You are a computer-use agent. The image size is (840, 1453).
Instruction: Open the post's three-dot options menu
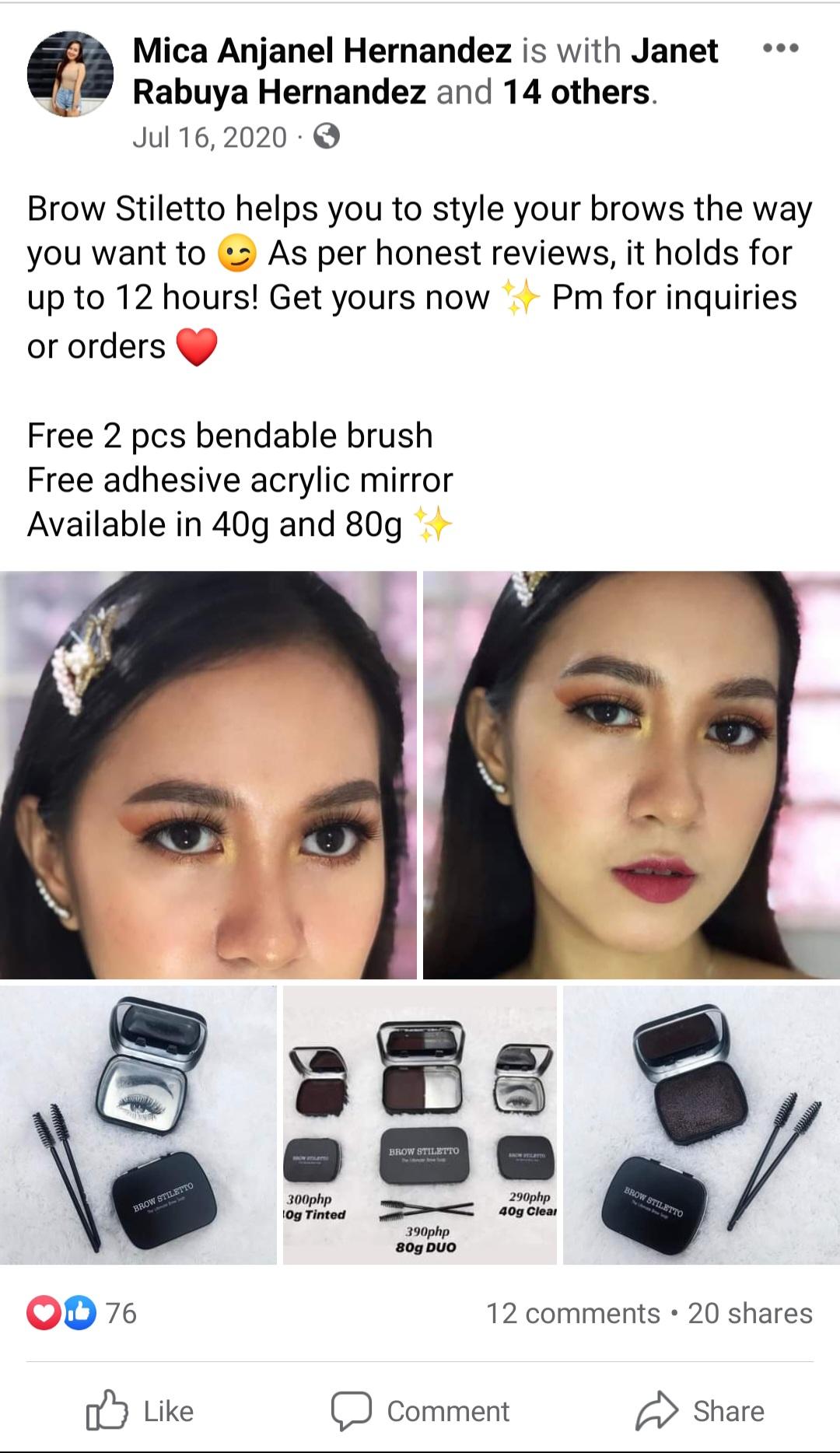[x=780, y=48]
